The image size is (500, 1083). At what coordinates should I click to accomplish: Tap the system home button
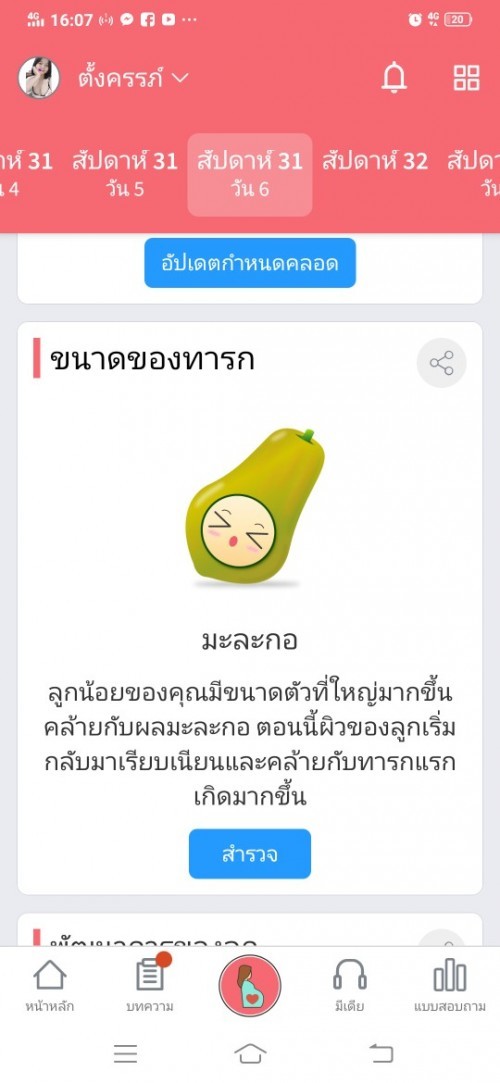click(250, 1053)
